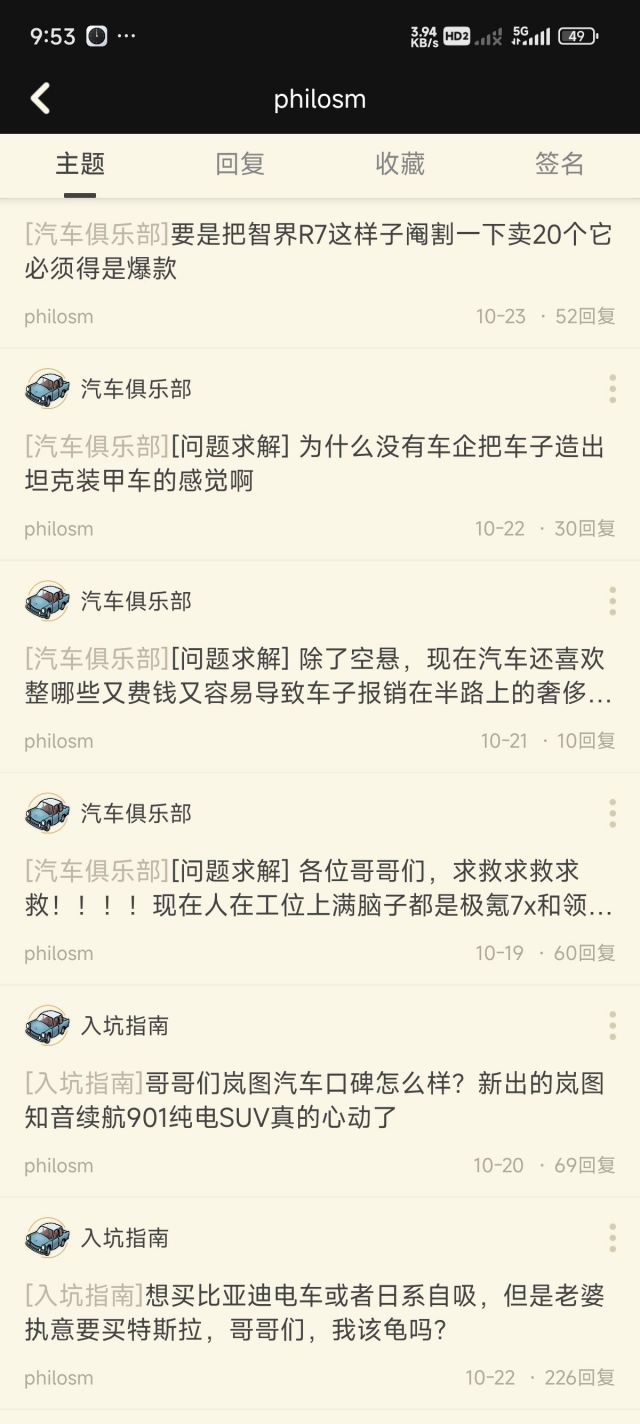This screenshot has height=1424, width=640.
Task: Open overflow menu for the 极氪7x post
Action: (x=612, y=813)
